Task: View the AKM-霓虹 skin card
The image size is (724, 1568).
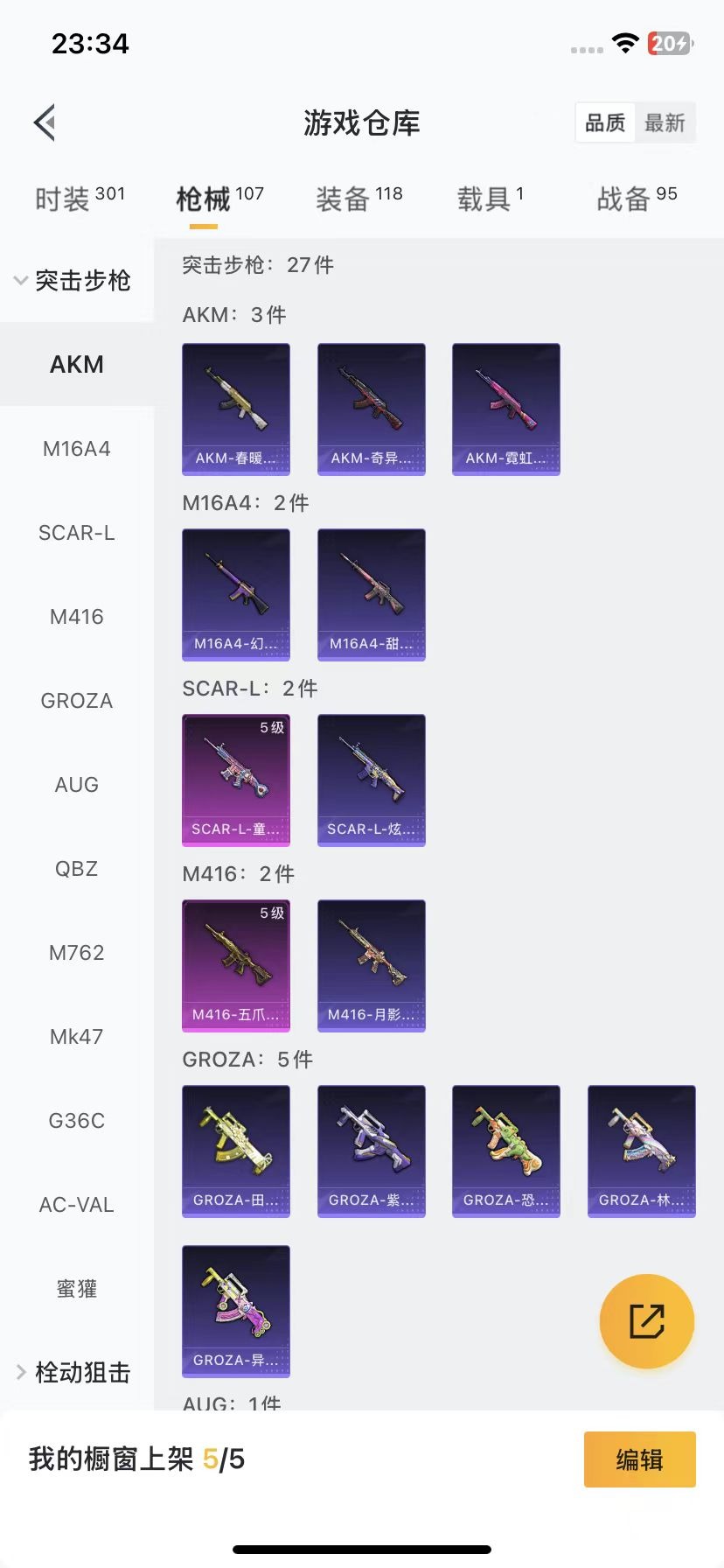Action: coord(505,409)
